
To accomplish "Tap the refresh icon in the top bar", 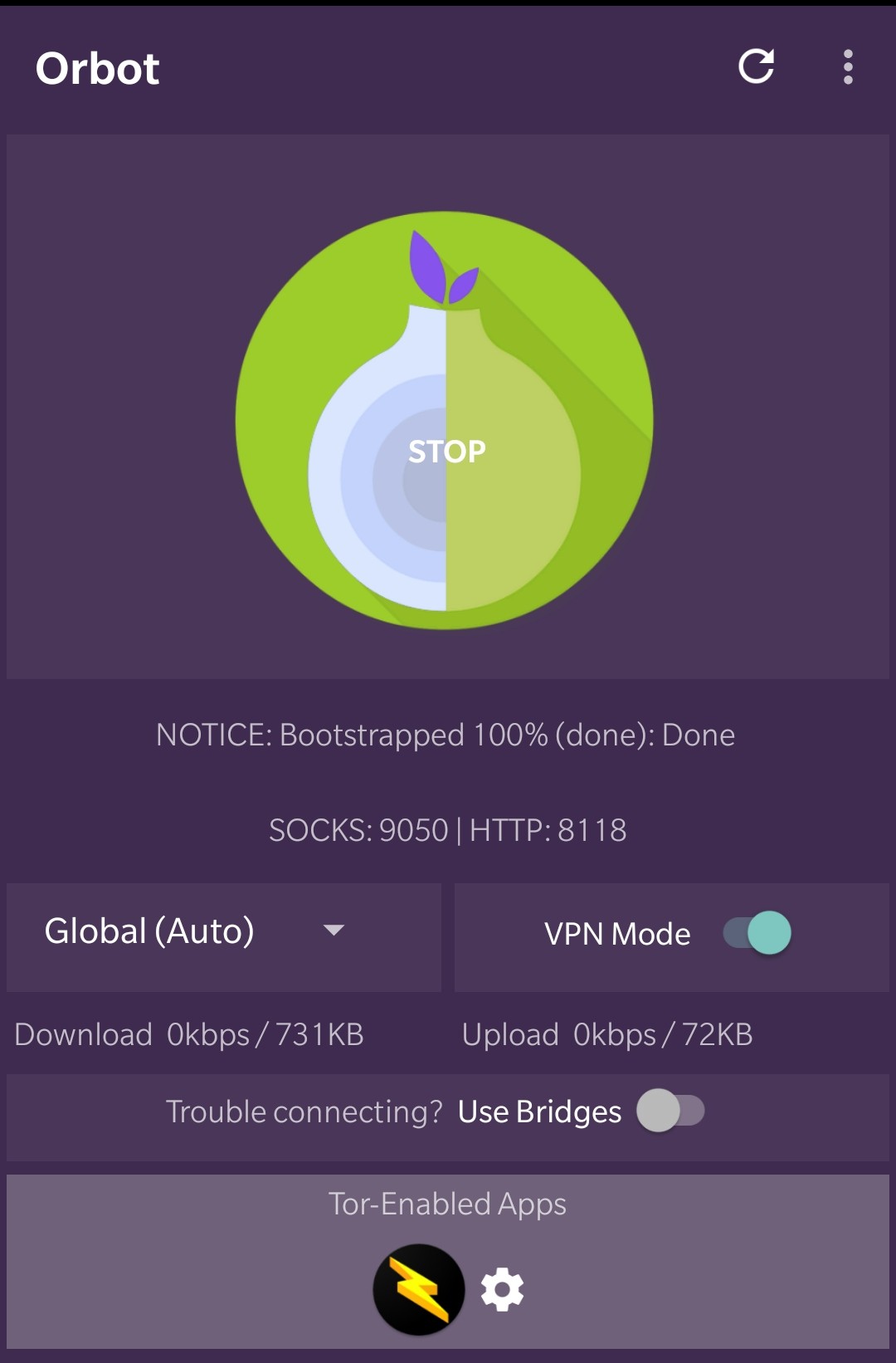I will (x=757, y=69).
